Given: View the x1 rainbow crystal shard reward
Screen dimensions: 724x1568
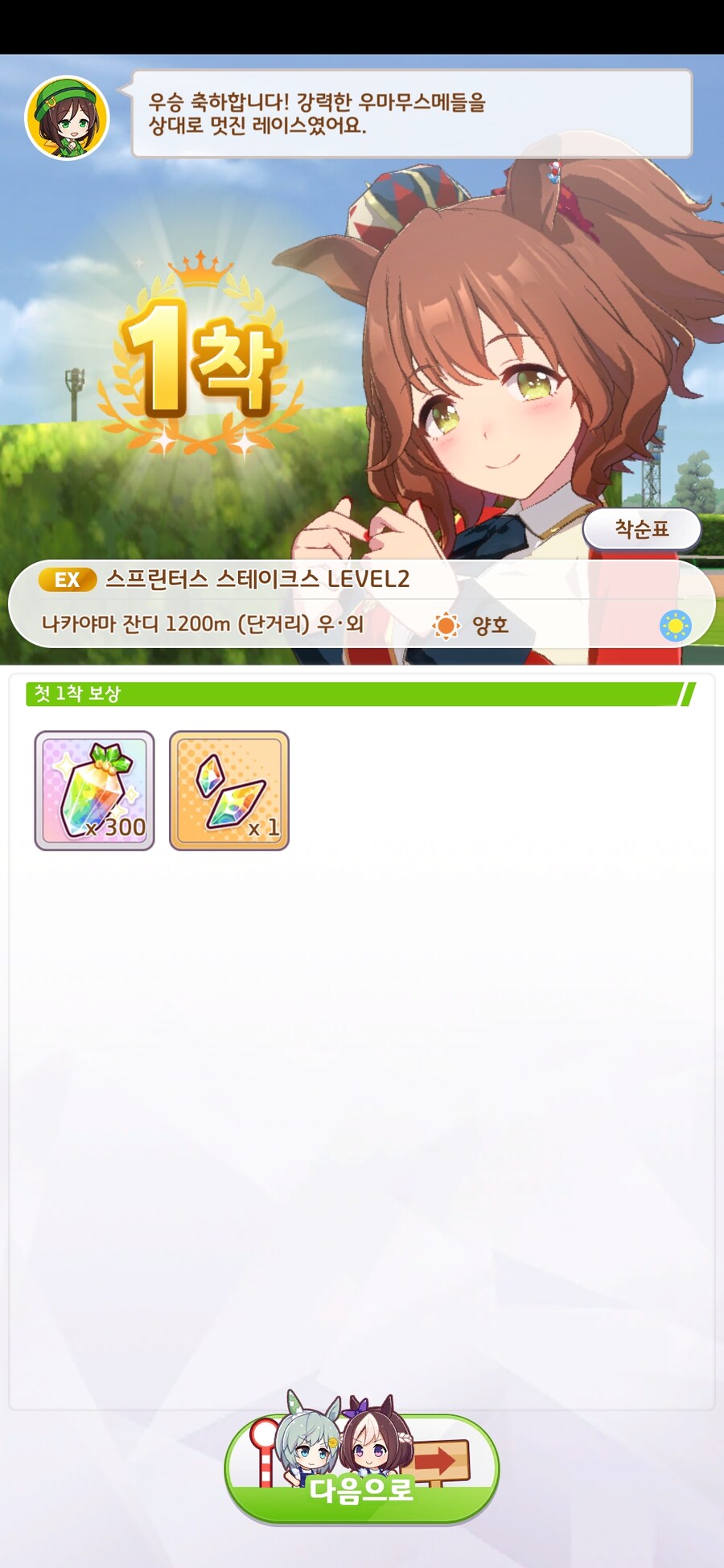Looking at the screenshot, I should pos(229,790).
